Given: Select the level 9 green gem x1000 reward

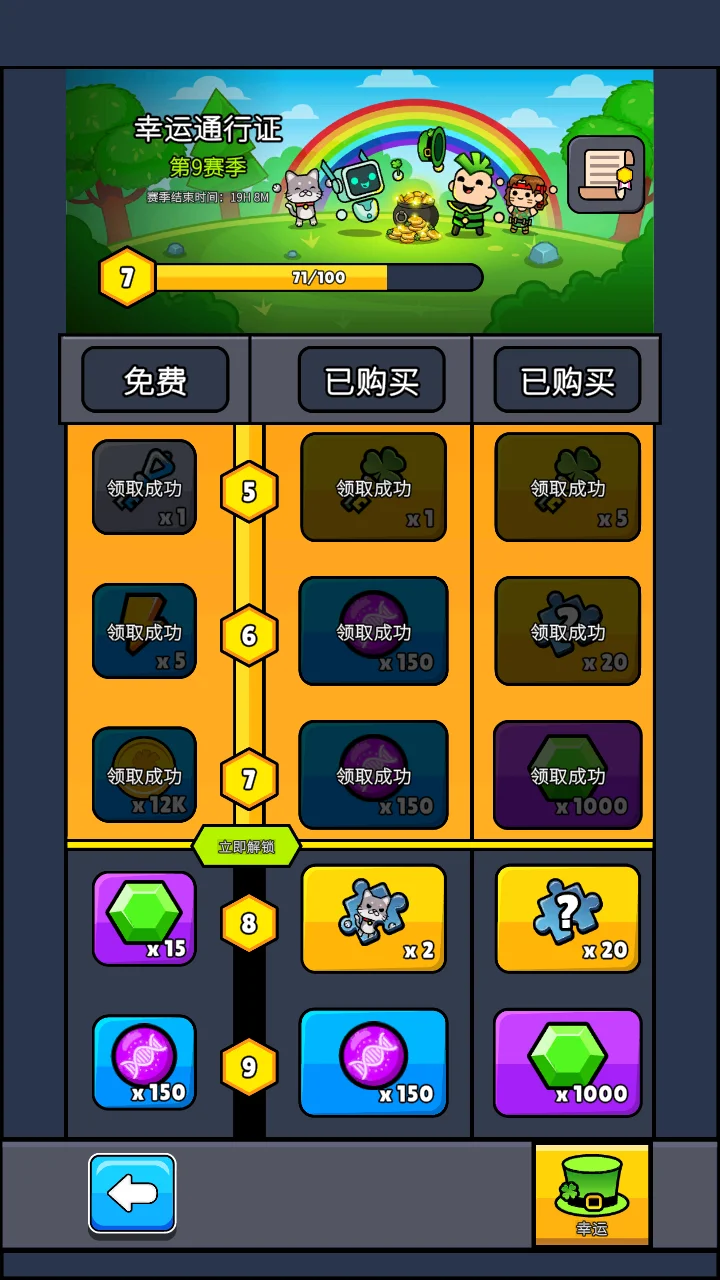Looking at the screenshot, I should click(x=567, y=1062).
